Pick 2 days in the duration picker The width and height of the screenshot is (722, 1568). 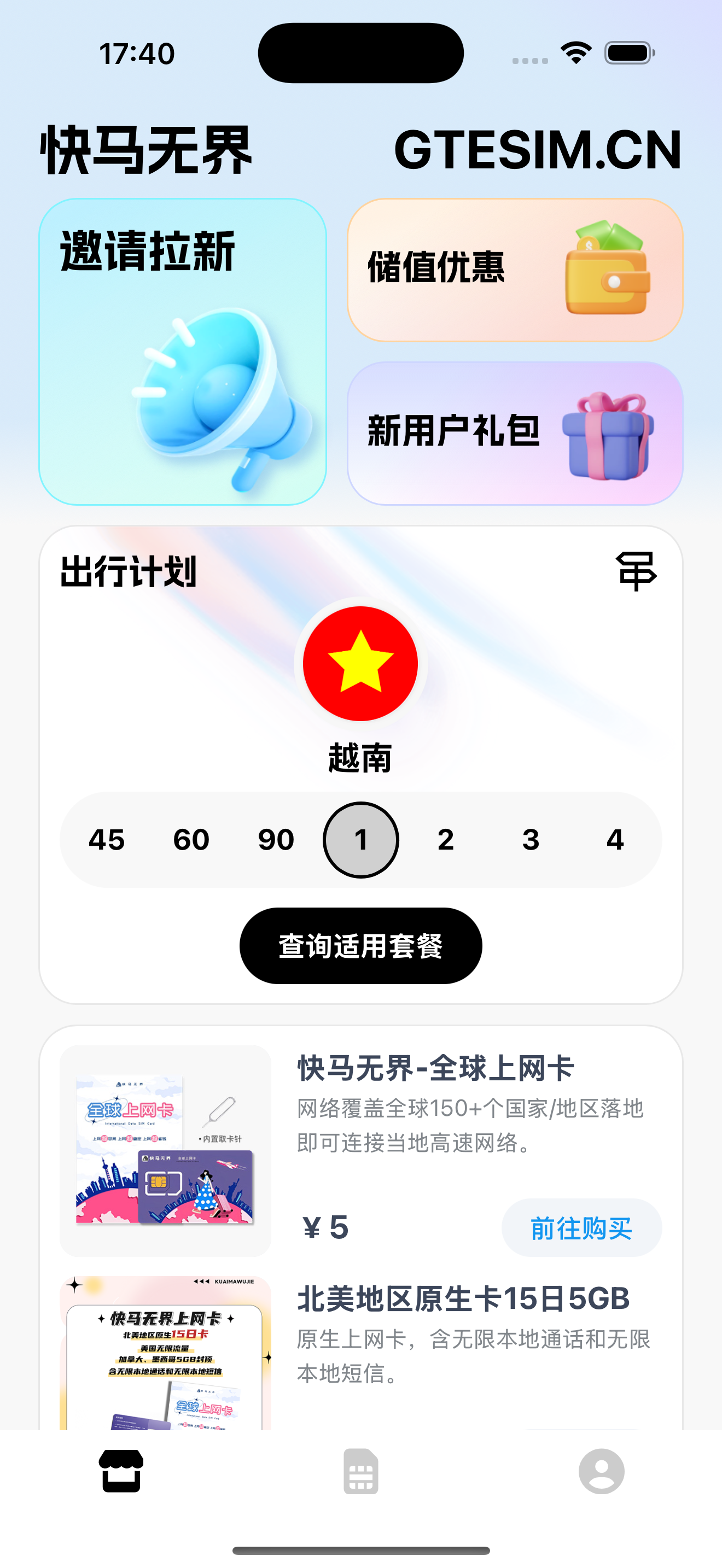coord(446,840)
